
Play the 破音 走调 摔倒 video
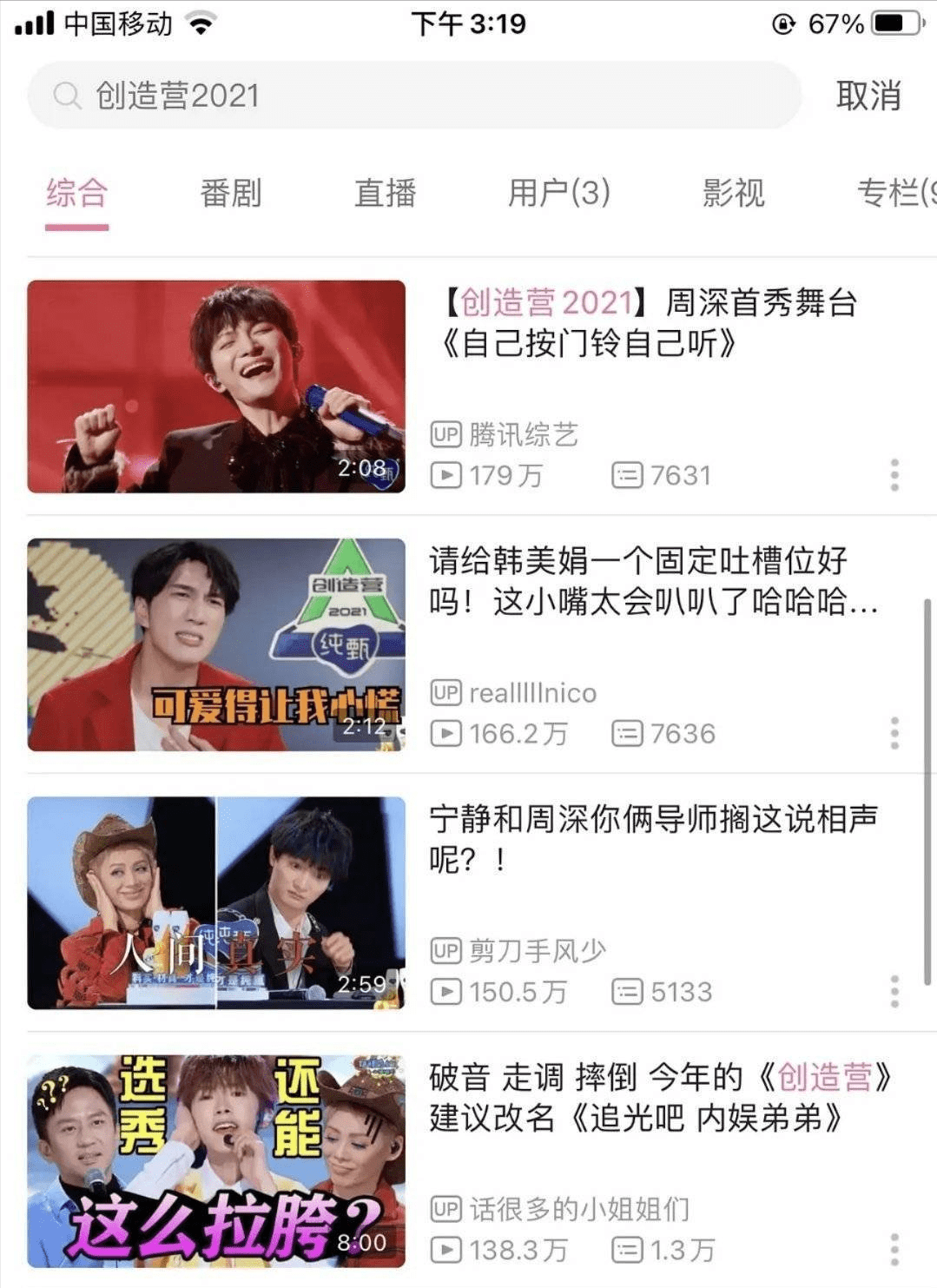[x=216, y=1161]
